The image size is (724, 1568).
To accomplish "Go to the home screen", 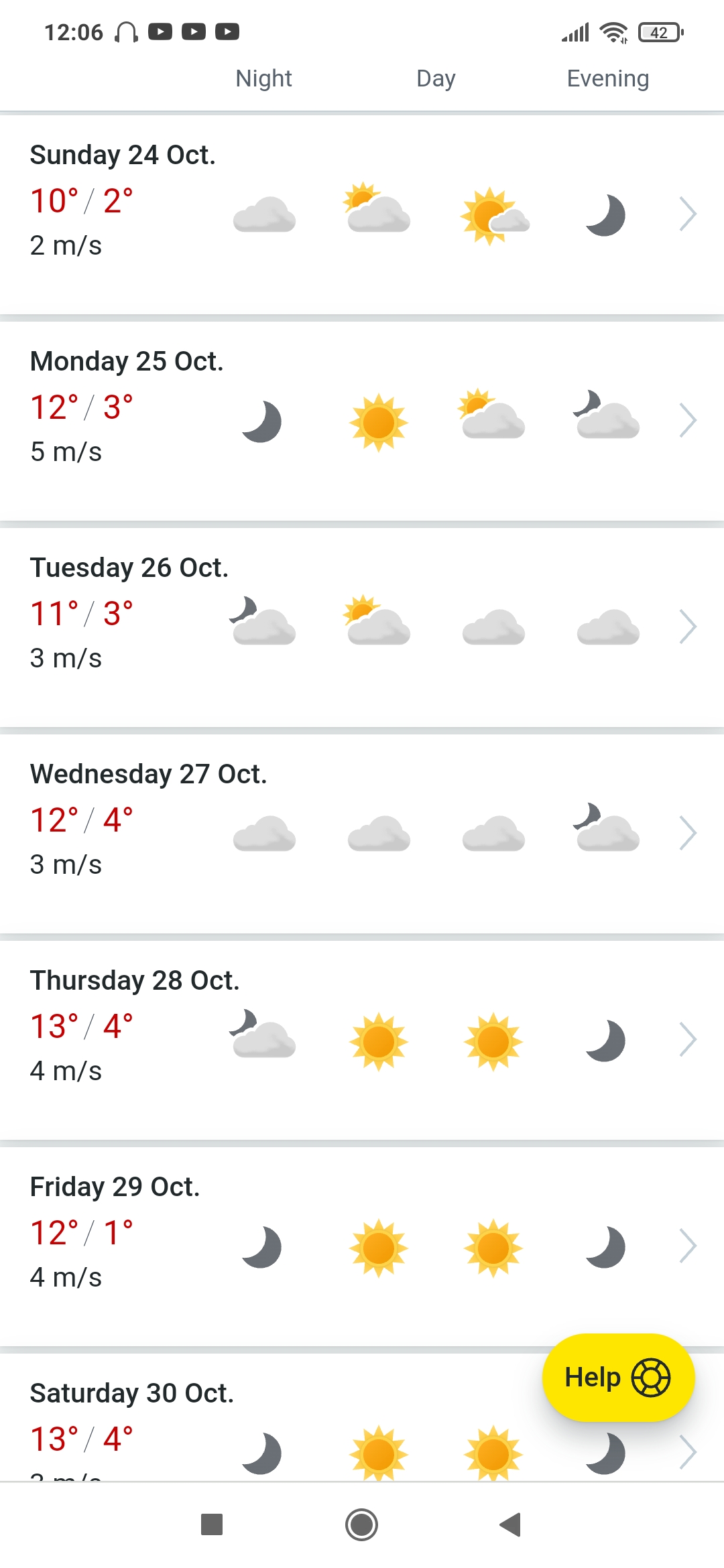I will tap(362, 1524).
